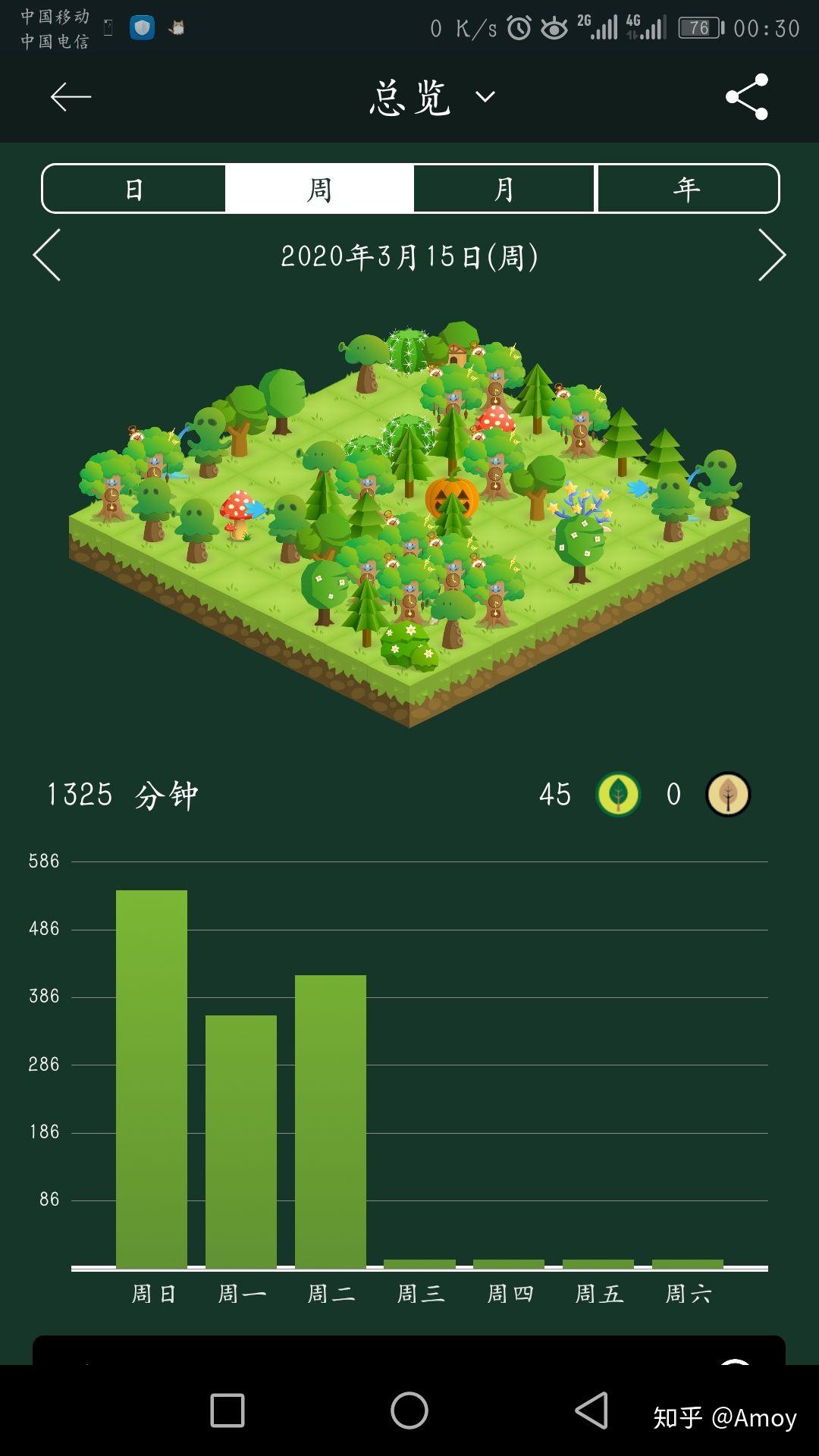The image size is (819, 1456).
Task: Switch to the 年 tab
Action: click(688, 189)
